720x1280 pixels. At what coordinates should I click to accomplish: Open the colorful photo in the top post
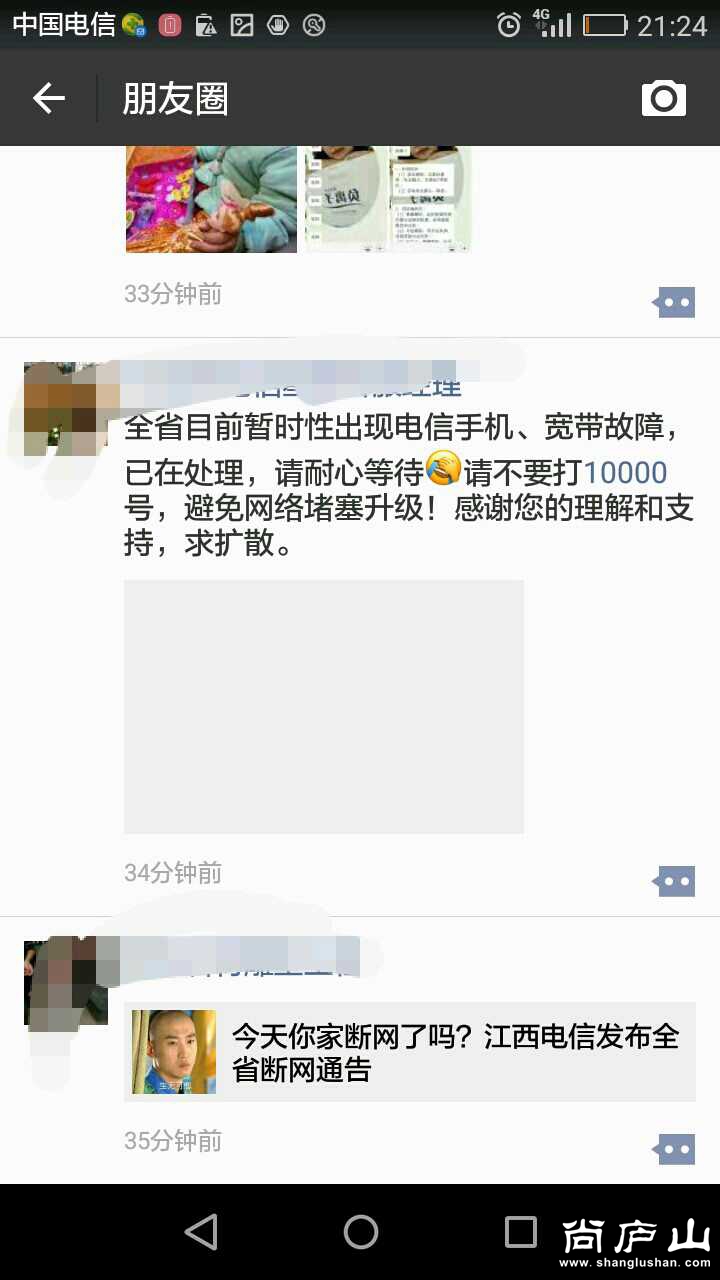coord(211,199)
